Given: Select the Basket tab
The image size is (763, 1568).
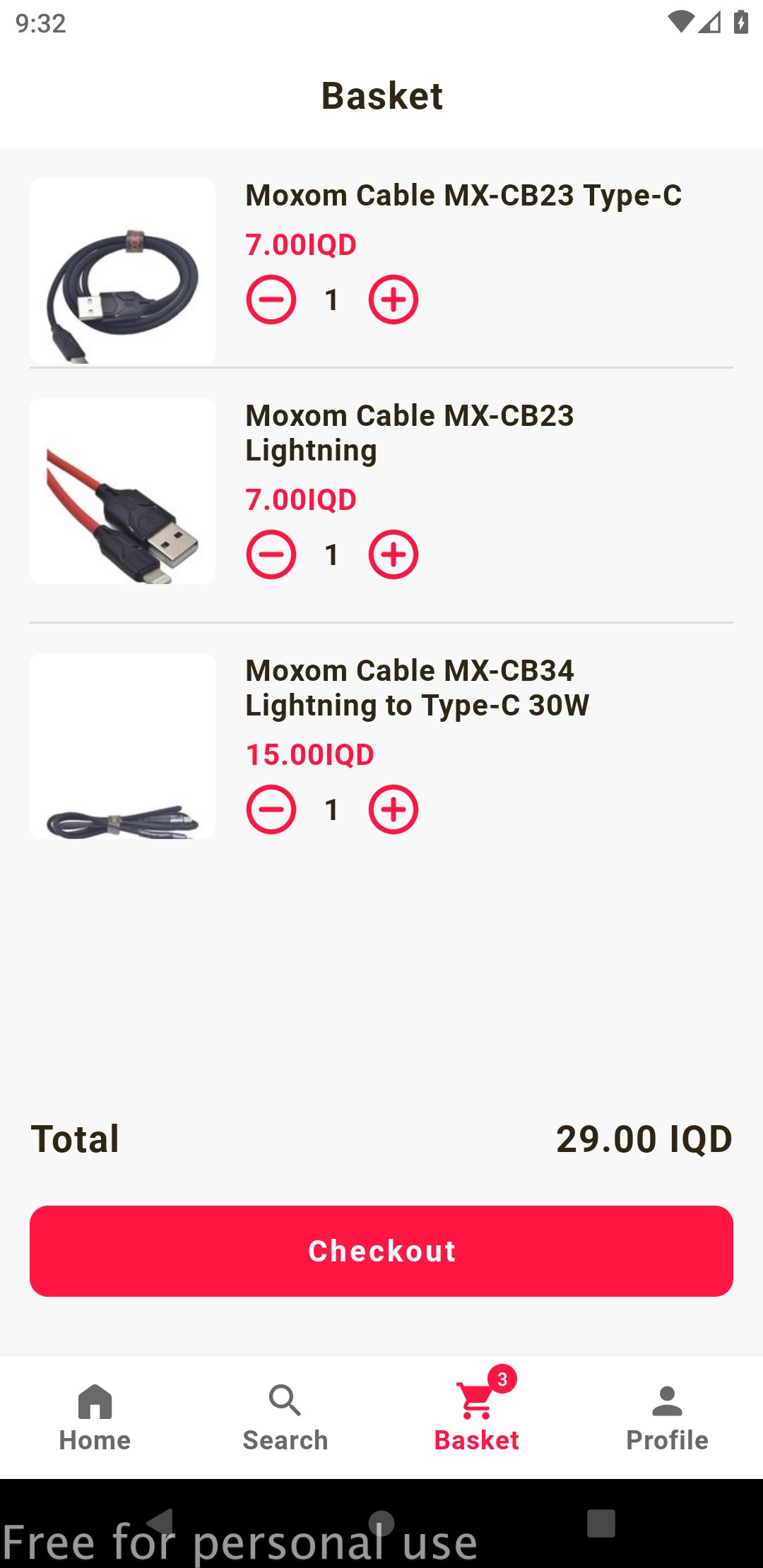Looking at the screenshot, I should tap(477, 1417).
